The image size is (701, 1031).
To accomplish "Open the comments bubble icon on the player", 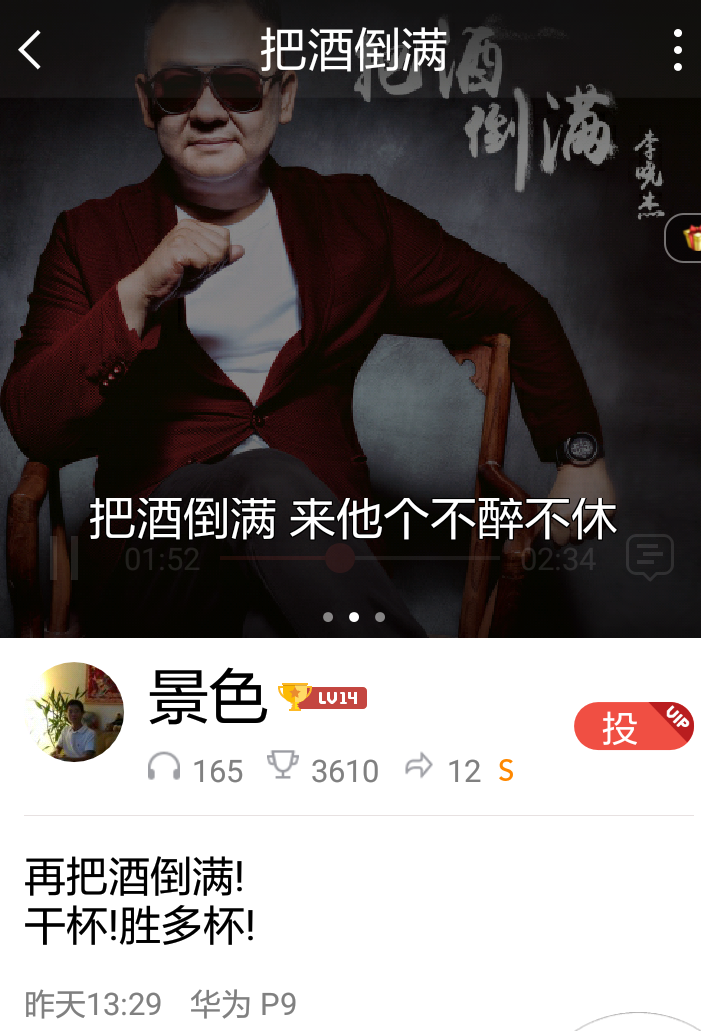I will click(x=649, y=557).
